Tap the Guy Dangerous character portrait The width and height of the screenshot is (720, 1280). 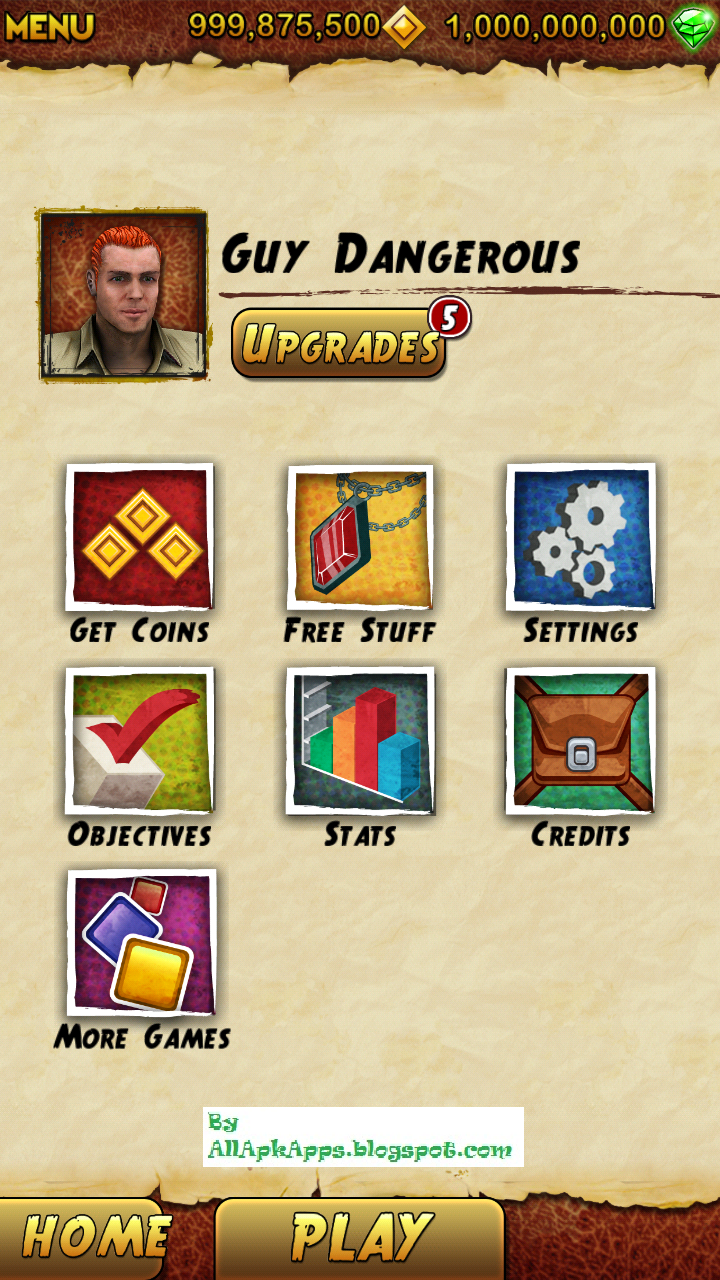123,294
